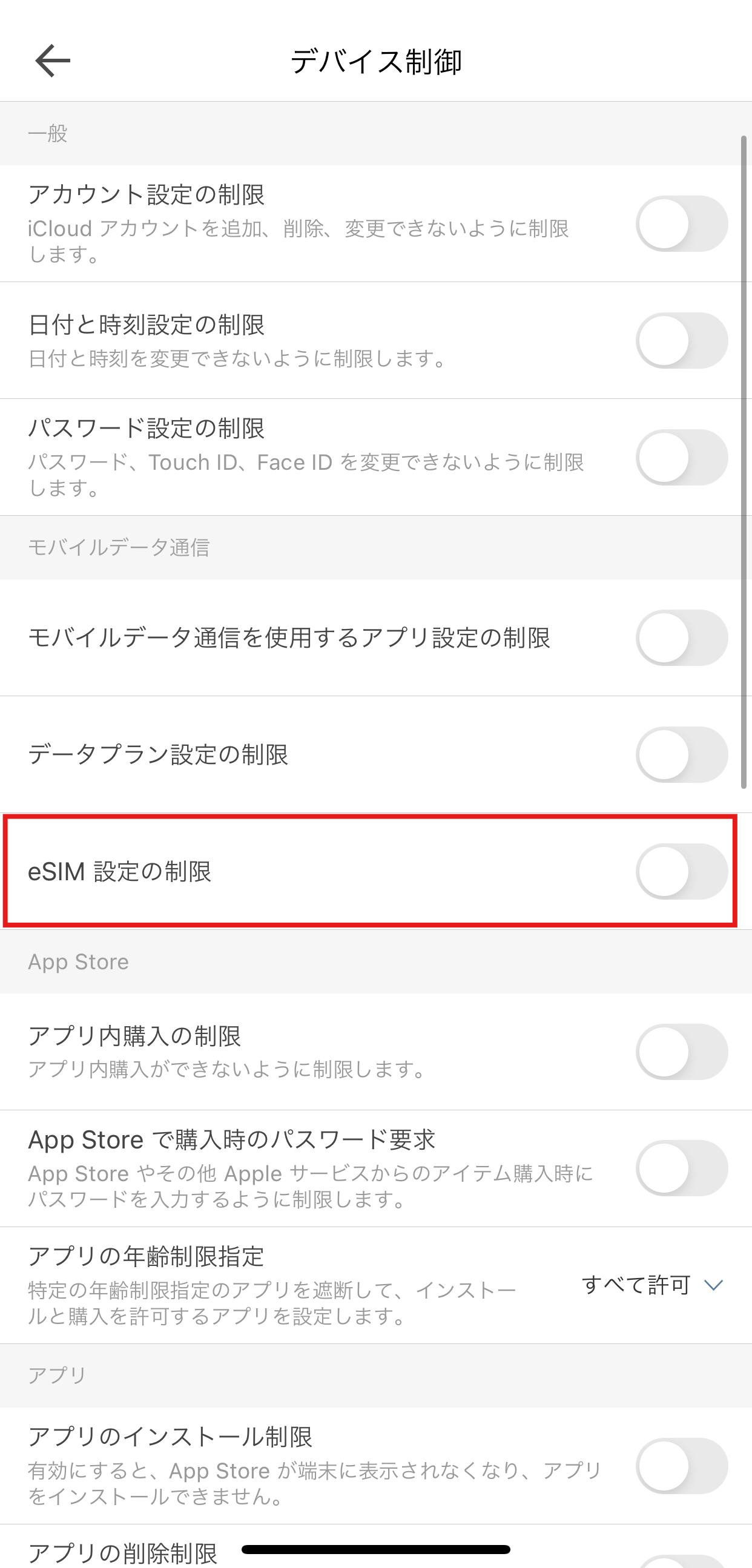752x1568 pixels.
Task: Toggle App Store で購入時のパスワード要求
Action: click(681, 1168)
